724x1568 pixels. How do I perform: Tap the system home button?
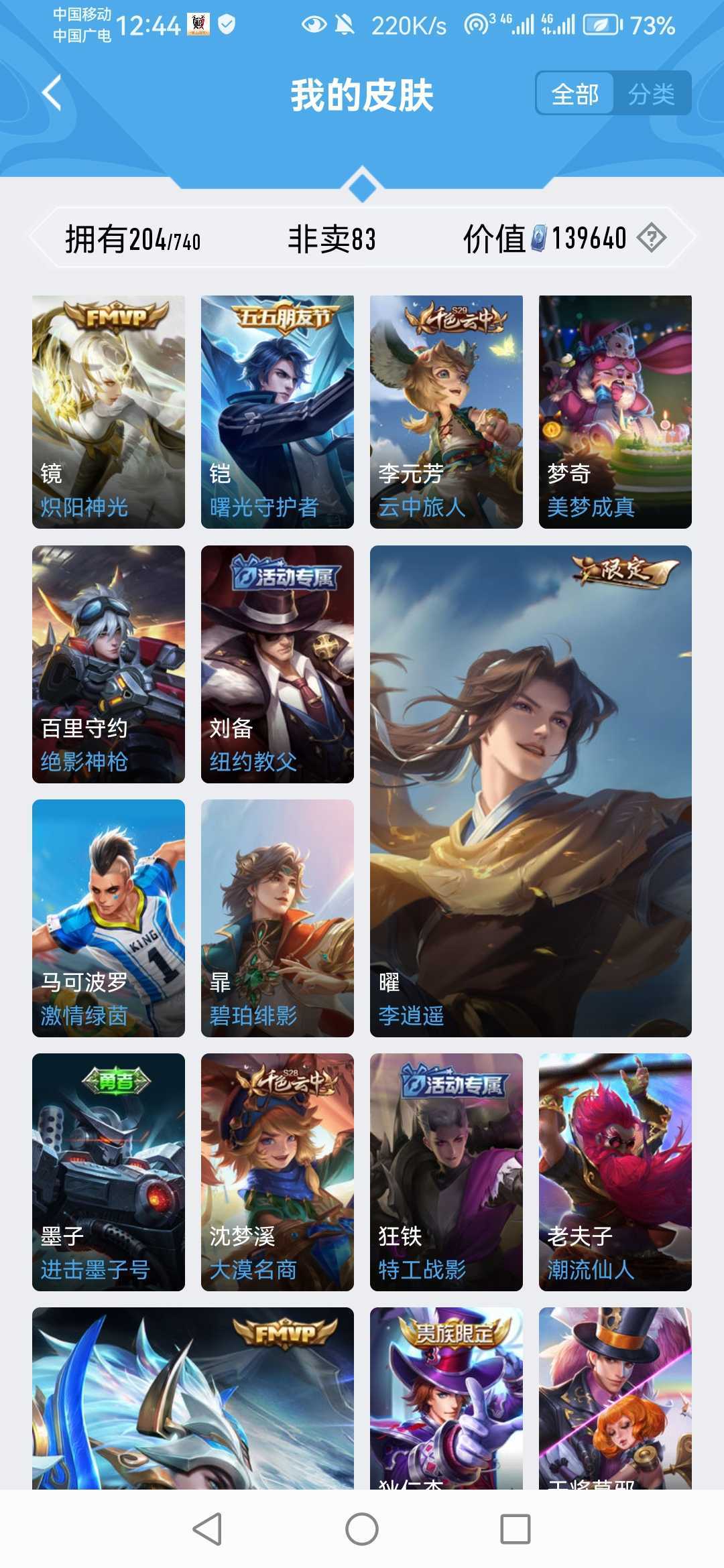click(x=362, y=1529)
